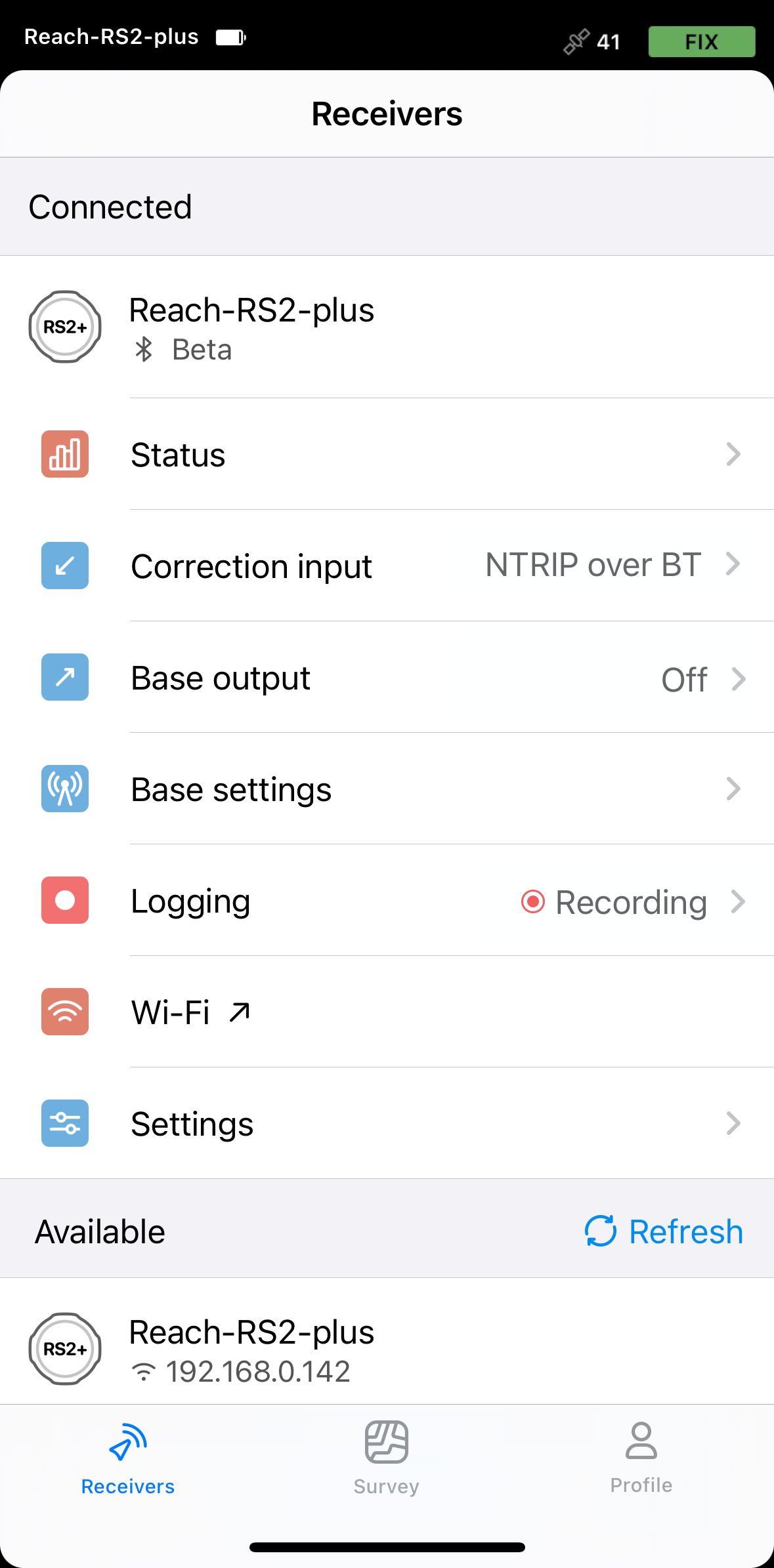This screenshot has width=774, height=1568.
Task: Refresh the available receivers list
Action: [x=664, y=1231]
